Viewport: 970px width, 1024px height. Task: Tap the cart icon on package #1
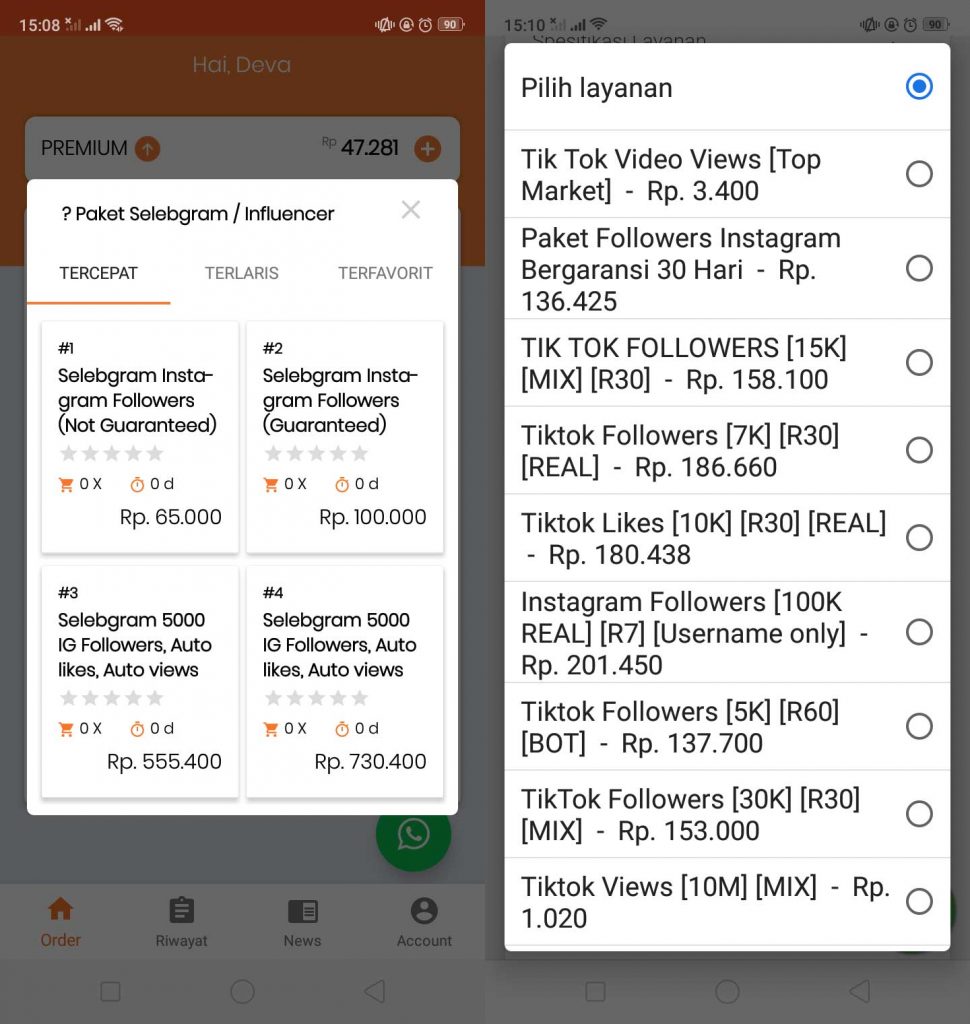66,483
